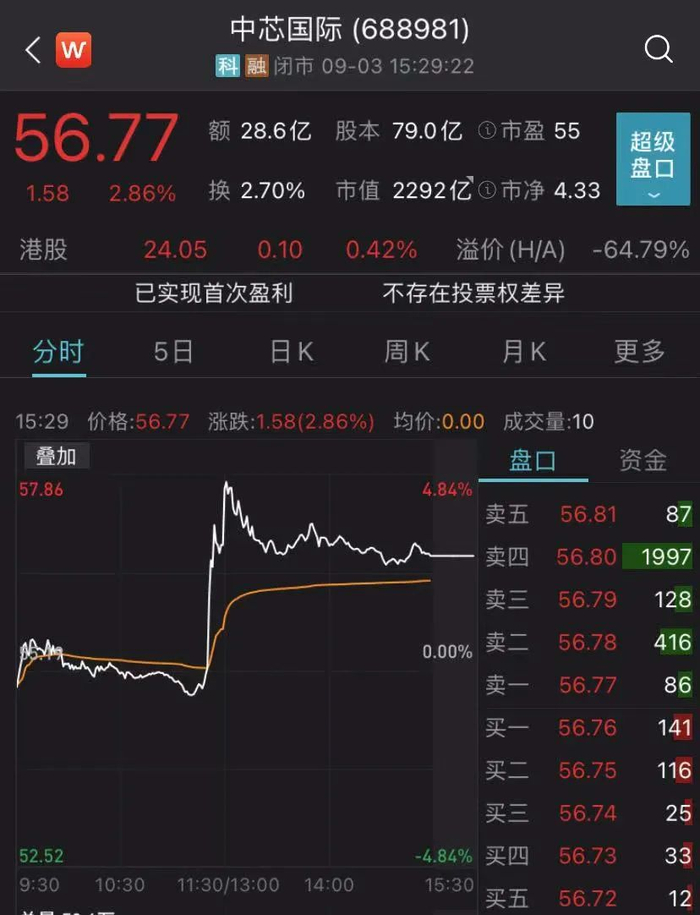Switch to the 日K chart tab
Screen dimensions: 700x915
point(292,352)
